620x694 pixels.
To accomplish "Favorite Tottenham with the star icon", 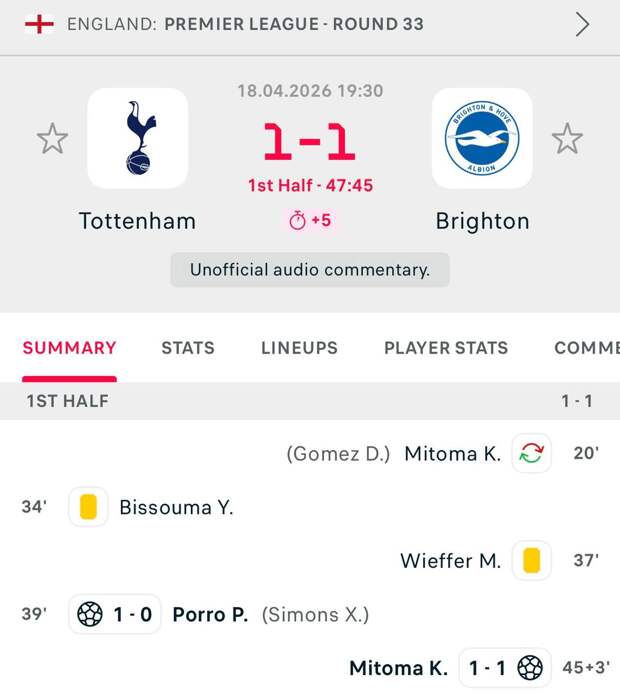I will [x=52, y=138].
